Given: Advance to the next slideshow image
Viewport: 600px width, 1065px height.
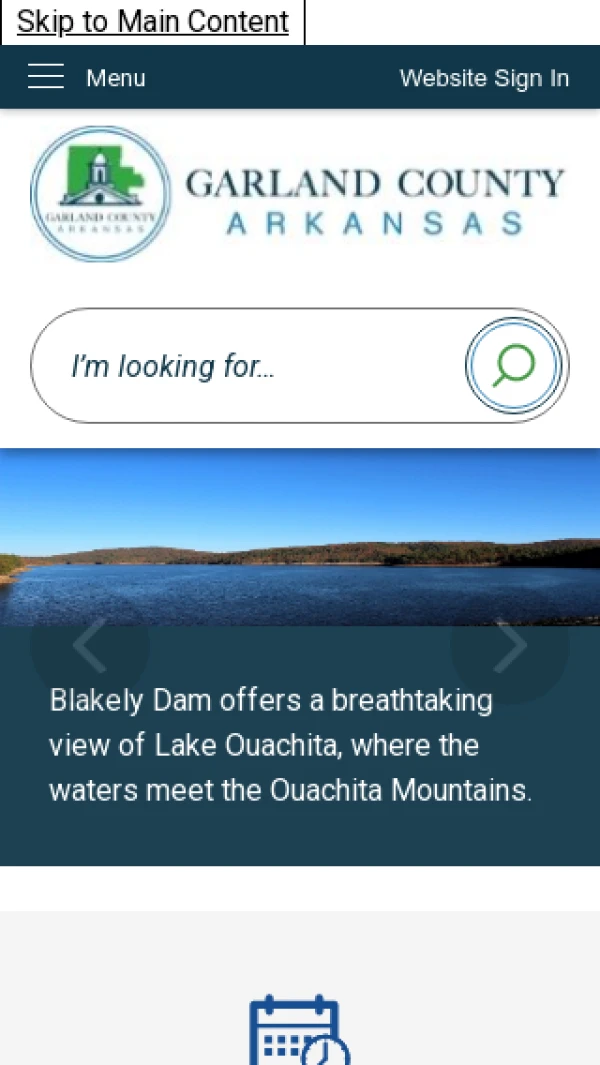Looking at the screenshot, I should coord(509,645).
